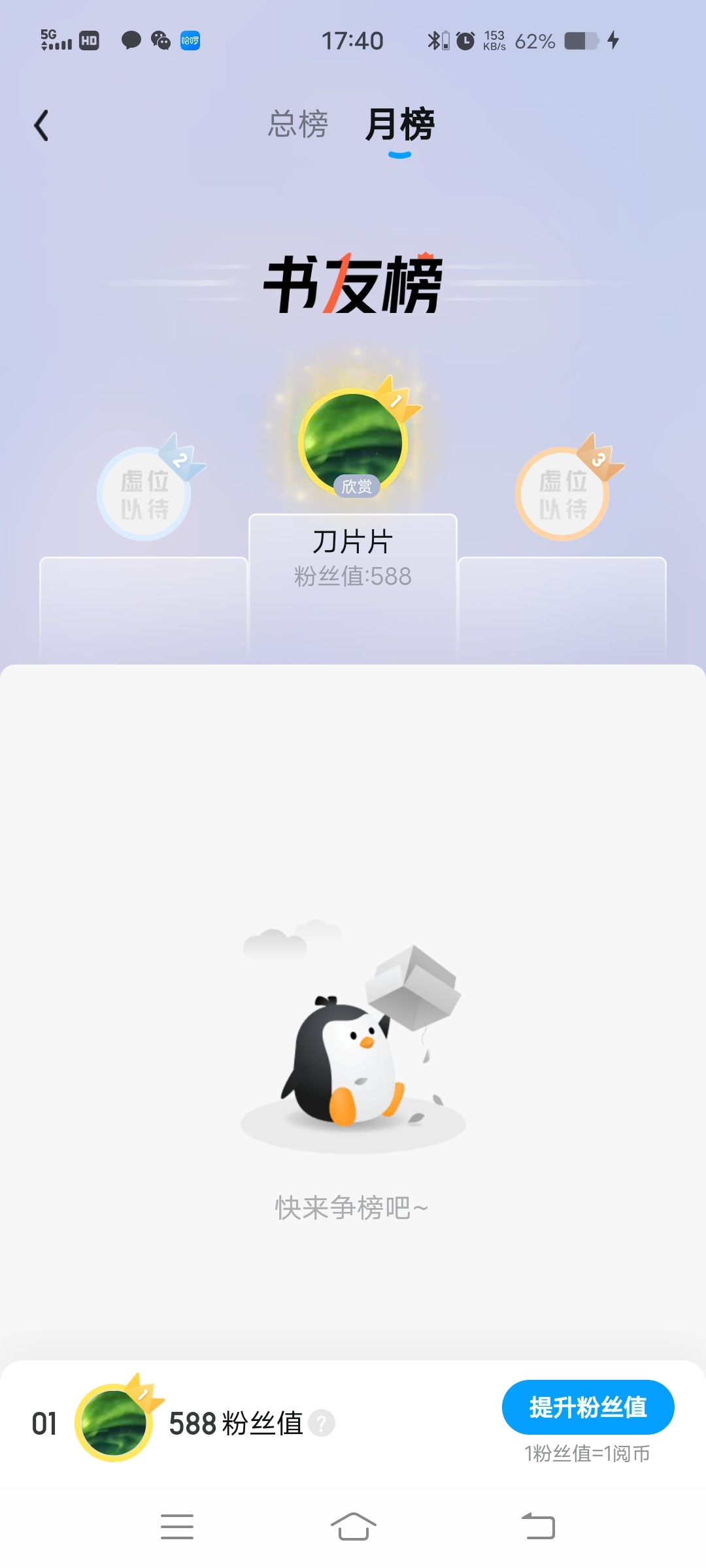Go to the system home screen
Viewport: 706px width, 1568px height.
pos(353,1527)
